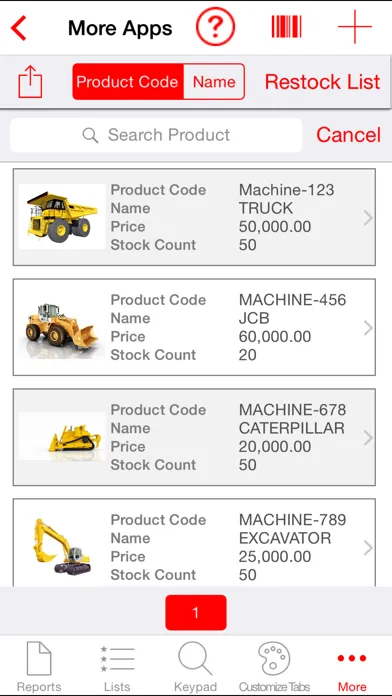Screen dimensions: 392x696
Task: Add a new product with the plus icon
Action: tap(355, 27)
